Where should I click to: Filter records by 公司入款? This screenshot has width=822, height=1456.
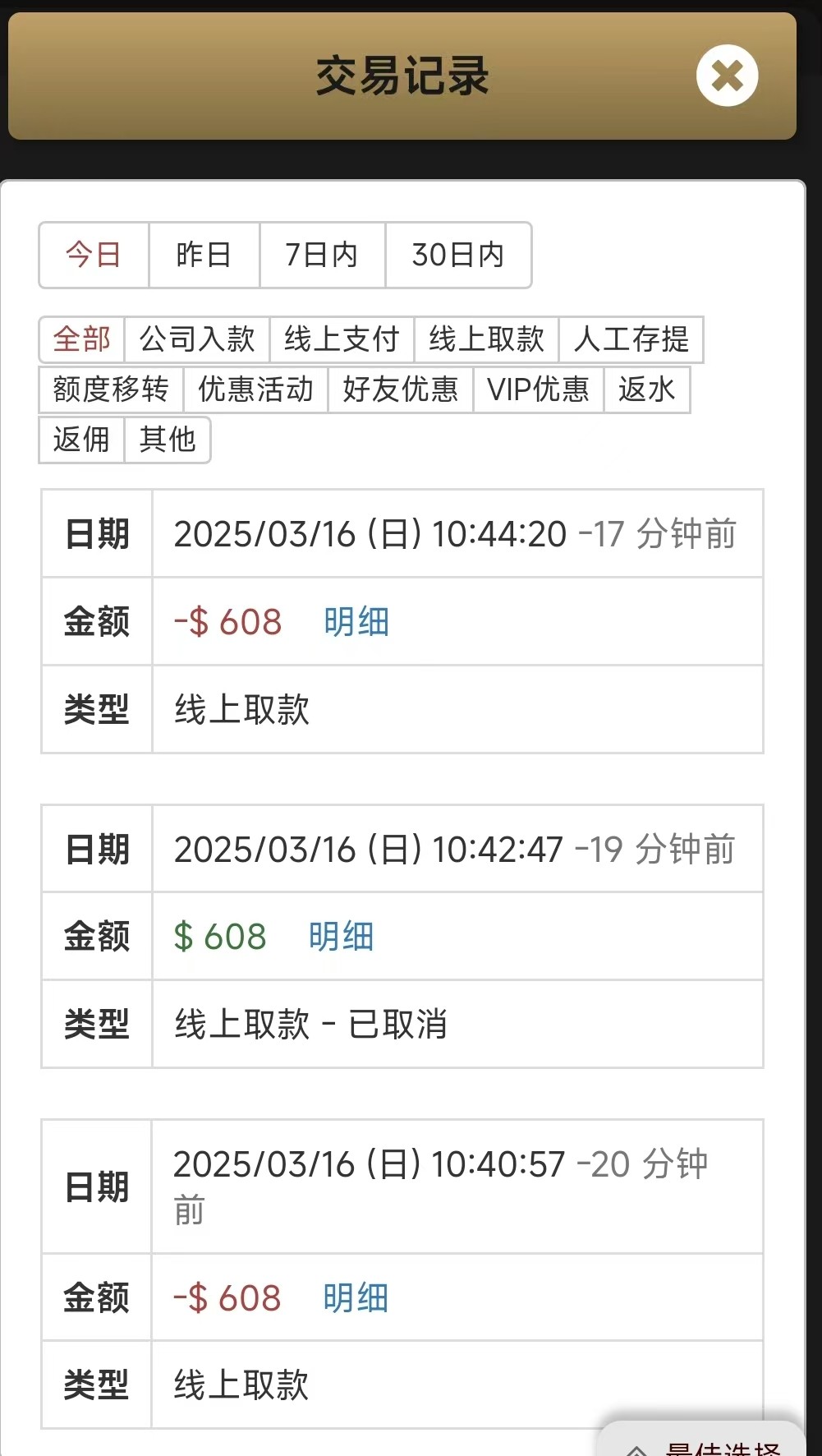pos(197,339)
